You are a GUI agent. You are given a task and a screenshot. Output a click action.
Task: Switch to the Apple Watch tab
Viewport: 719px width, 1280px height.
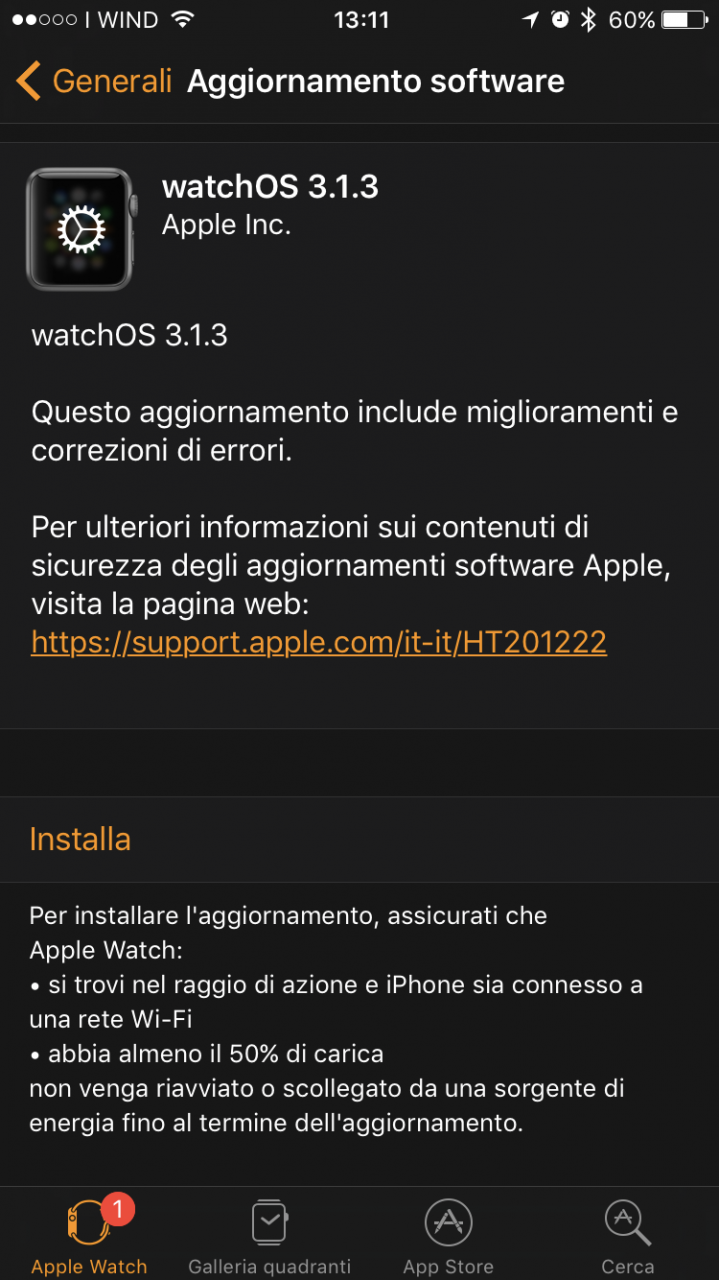(x=89, y=1236)
